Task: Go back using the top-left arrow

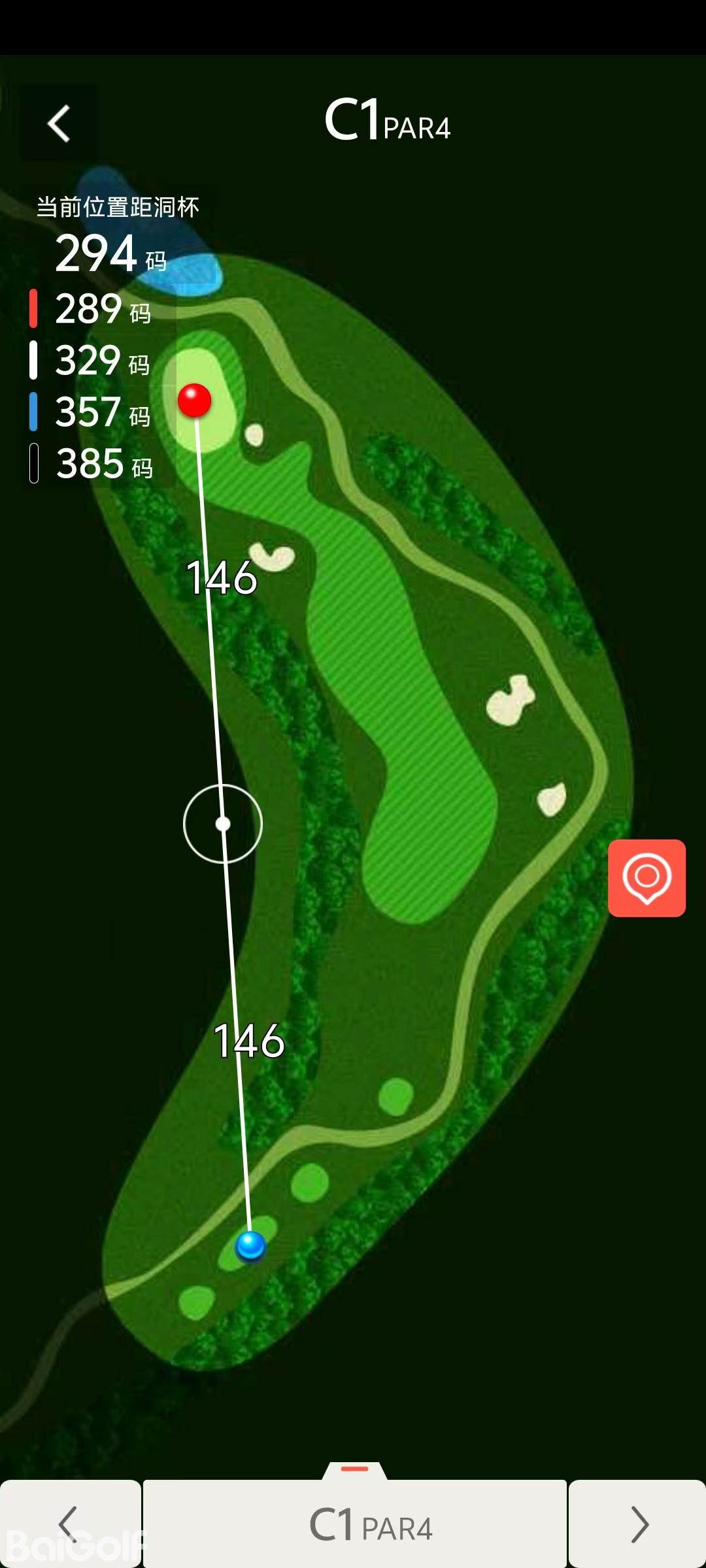Action: pyautogui.click(x=59, y=123)
